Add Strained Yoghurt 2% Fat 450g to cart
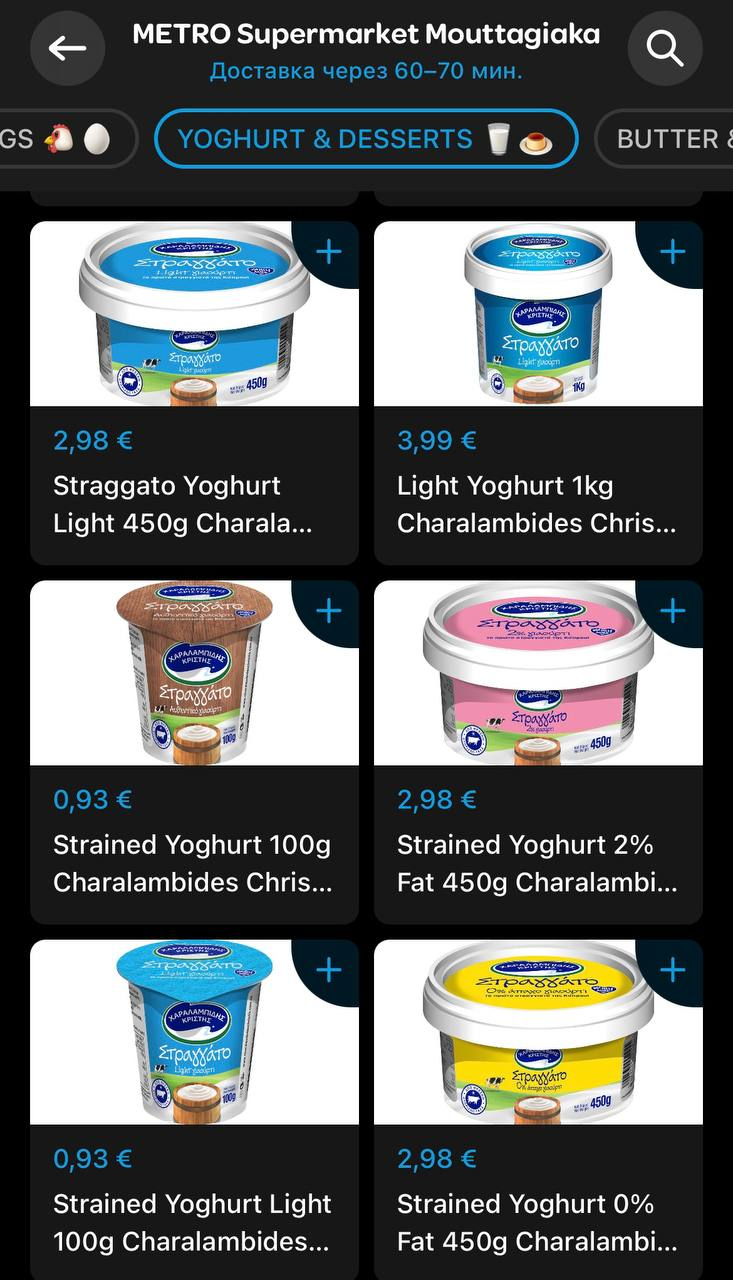 pyautogui.click(x=673, y=611)
